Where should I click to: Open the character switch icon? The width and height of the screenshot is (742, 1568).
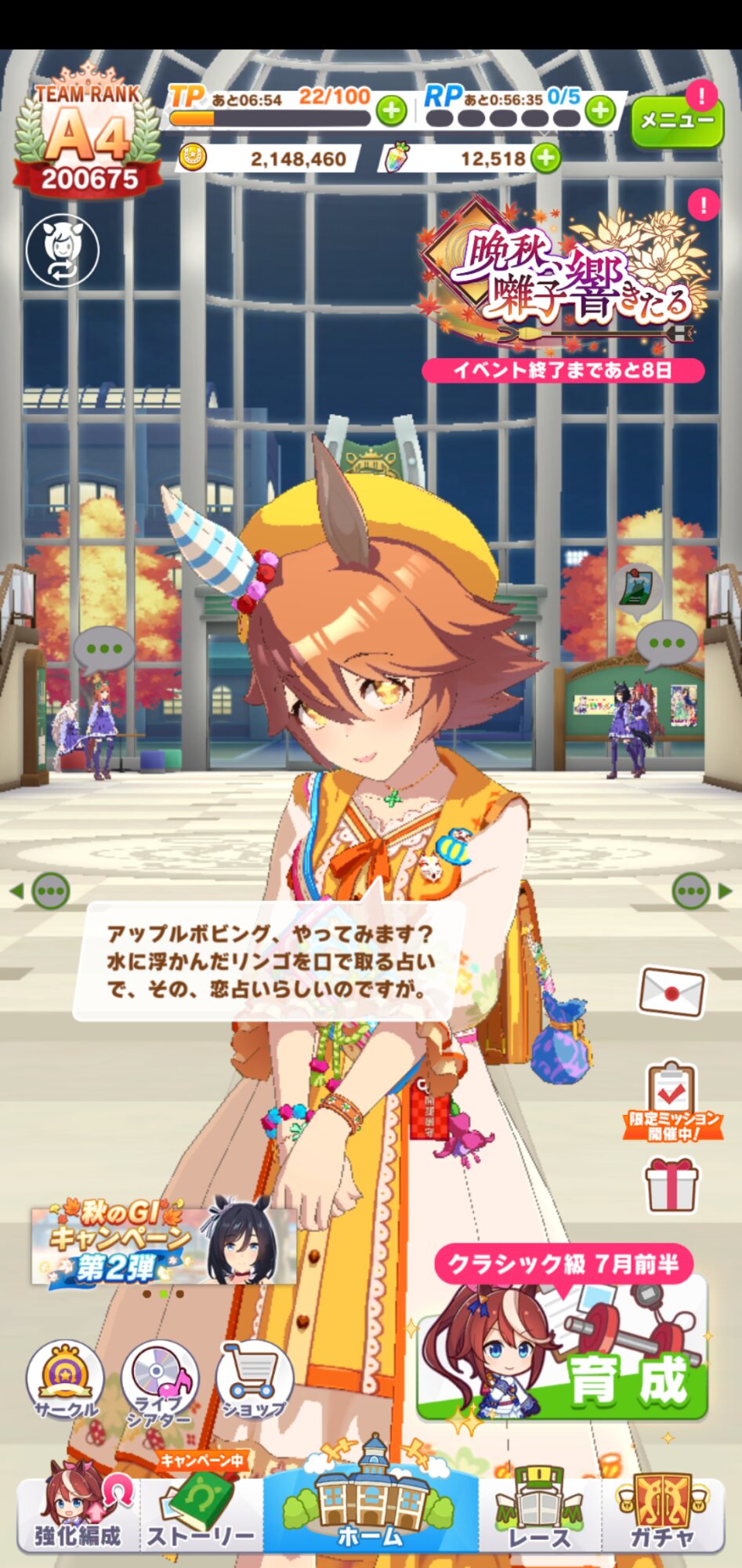(63, 250)
